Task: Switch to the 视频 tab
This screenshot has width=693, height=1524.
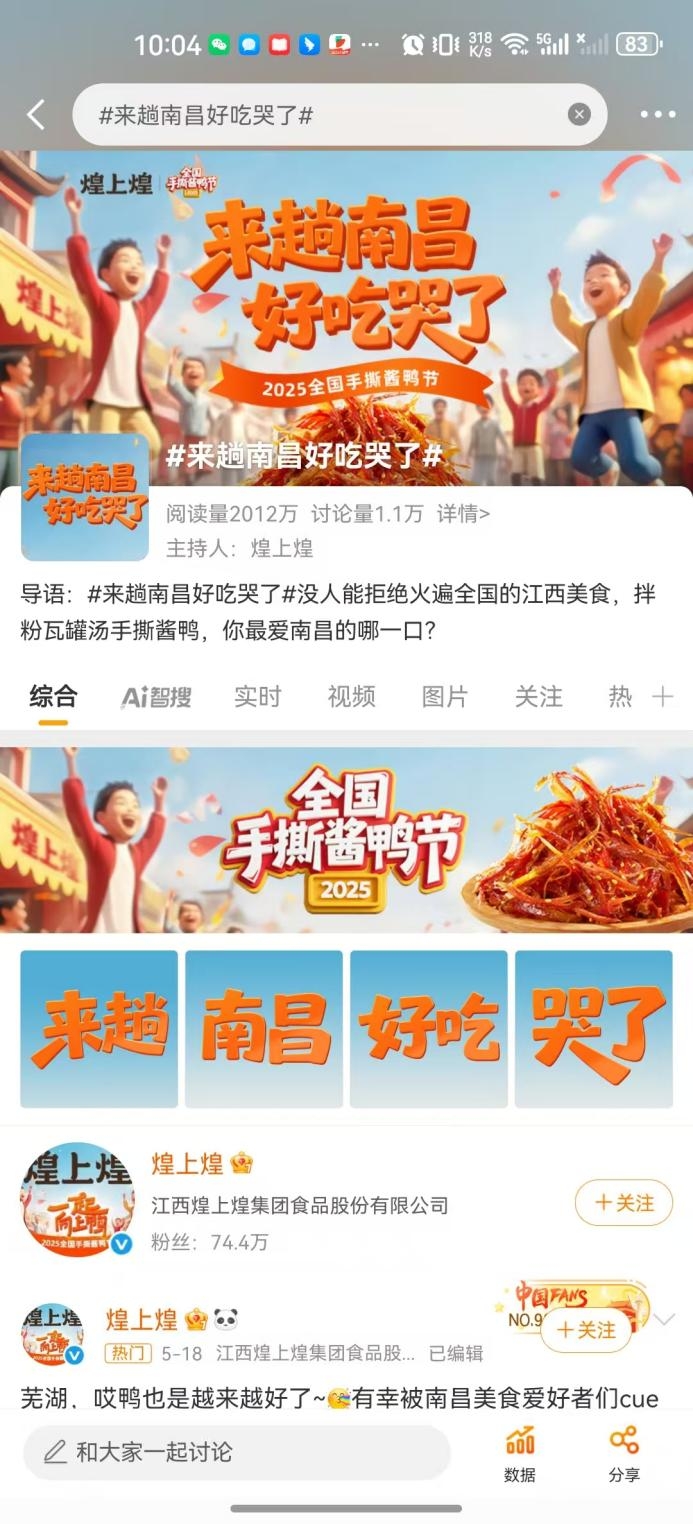Action: 351,697
